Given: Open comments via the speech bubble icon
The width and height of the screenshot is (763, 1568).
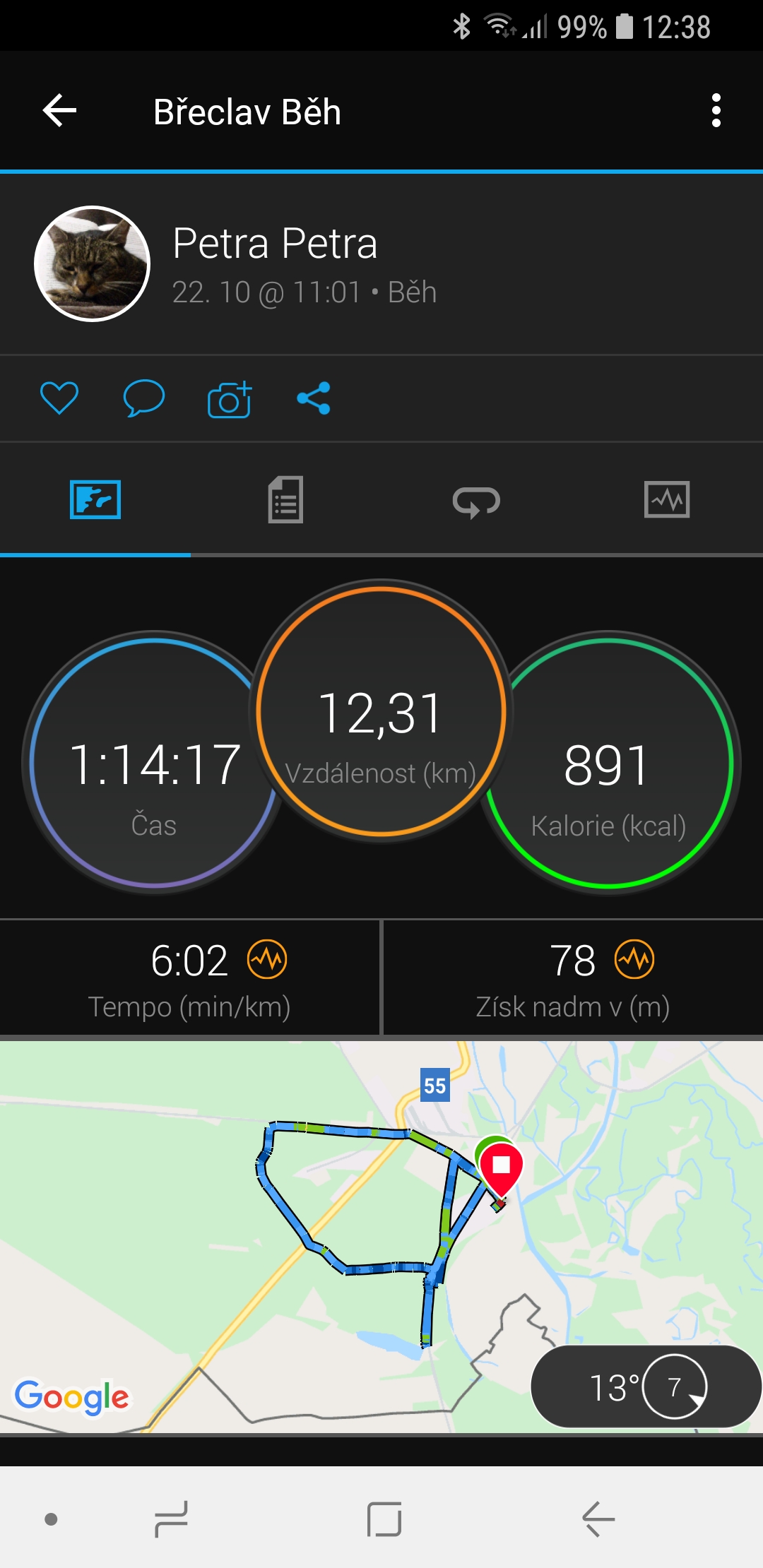Looking at the screenshot, I should (144, 398).
